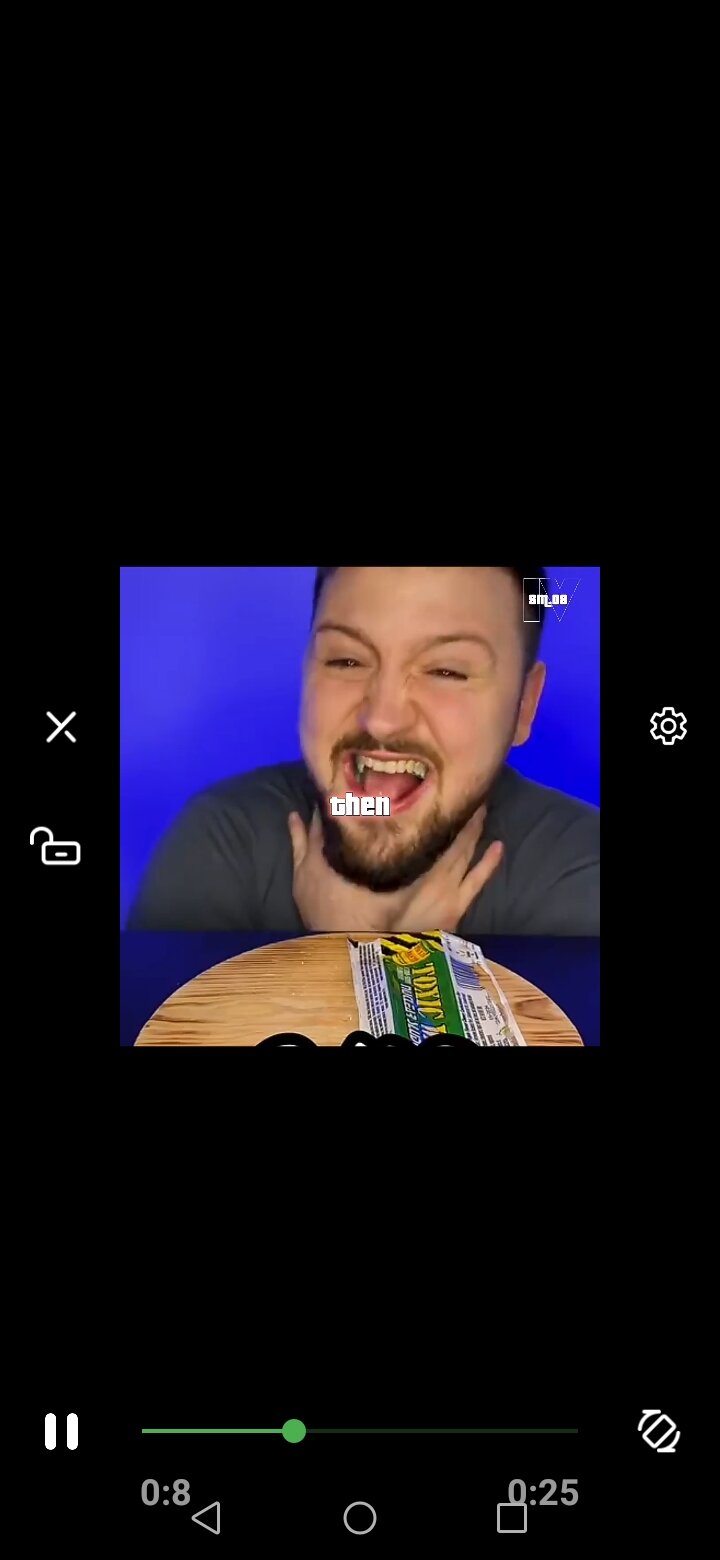Open the recent apps overview
The height and width of the screenshot is (1560, 720).
click(512, 1518)
